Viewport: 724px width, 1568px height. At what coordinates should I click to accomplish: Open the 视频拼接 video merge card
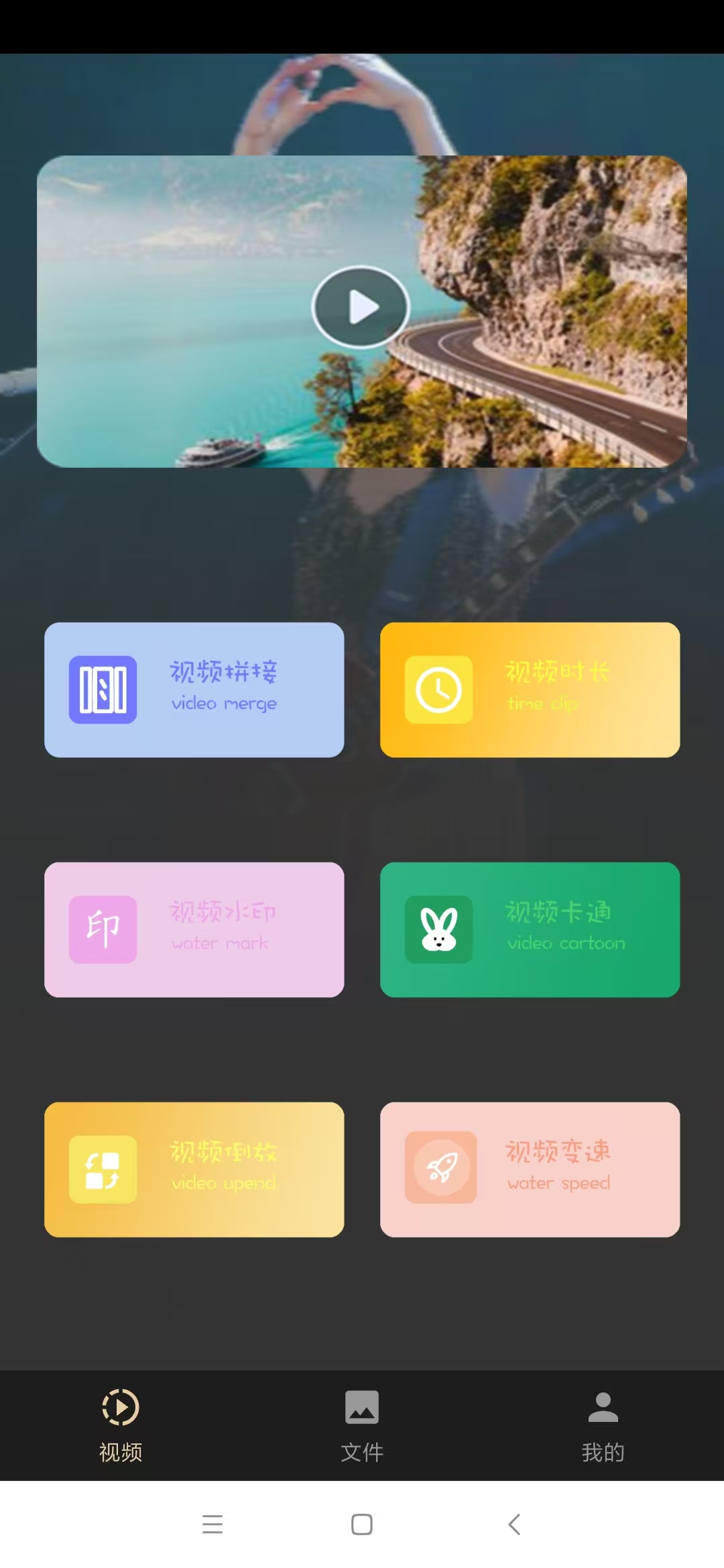click(x=194, y=690)
